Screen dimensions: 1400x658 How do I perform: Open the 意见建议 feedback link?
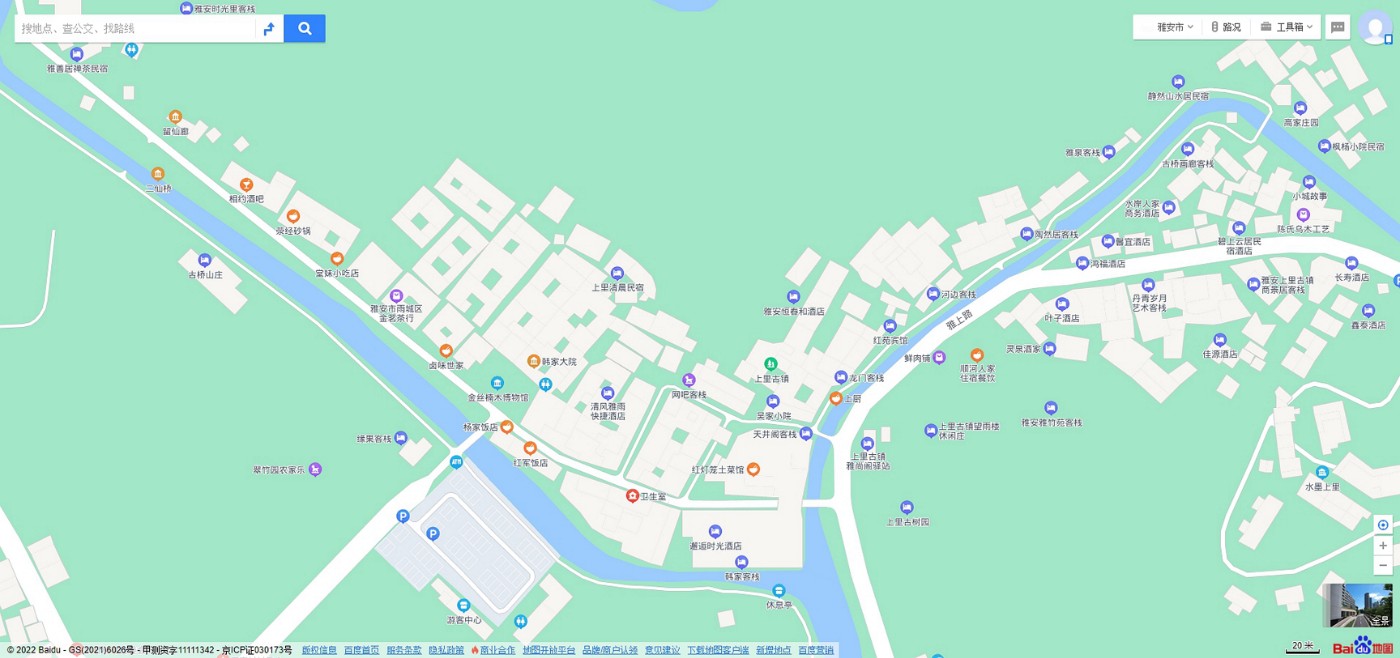pos(662,650)
